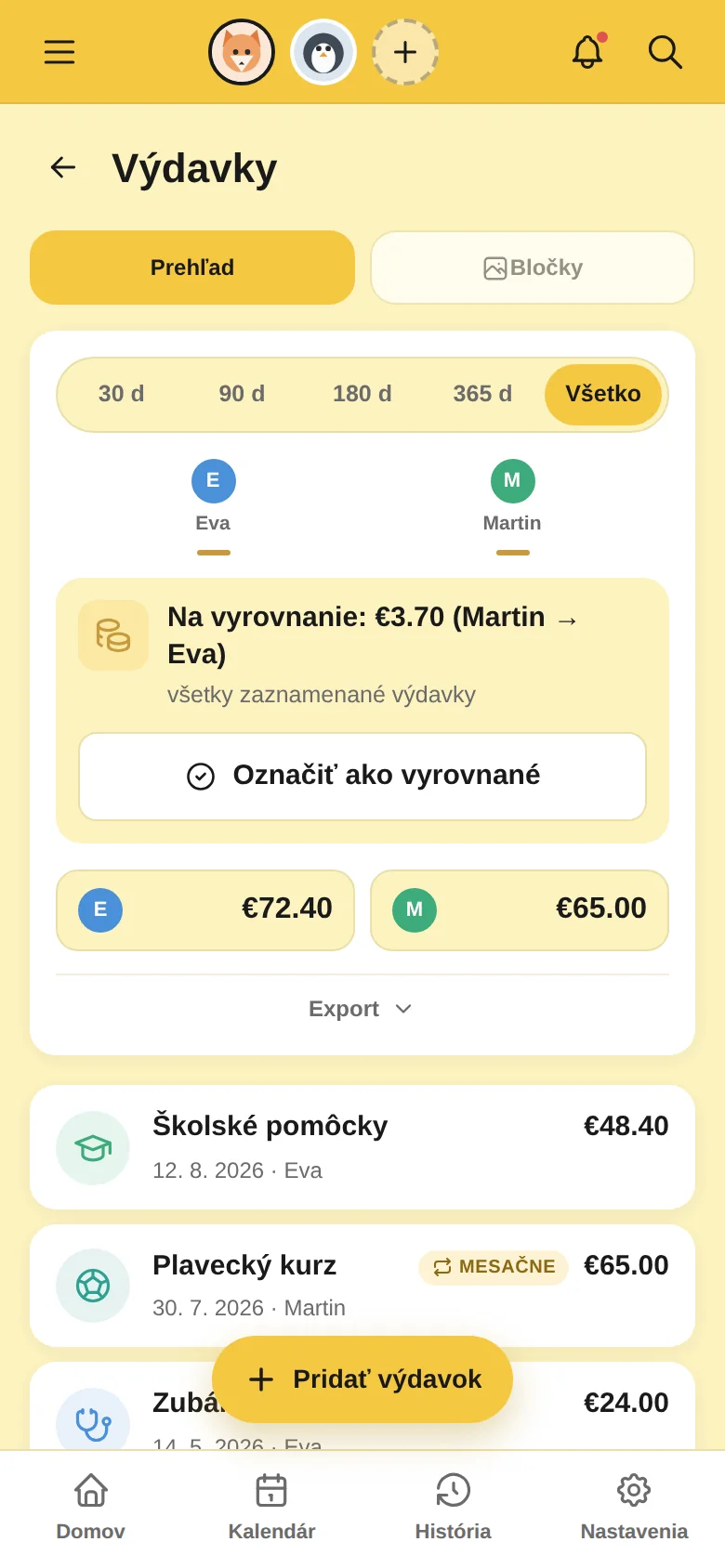Open search
Image resolution: width=725 pixels, height=1568 pixels.
point(666,52)
